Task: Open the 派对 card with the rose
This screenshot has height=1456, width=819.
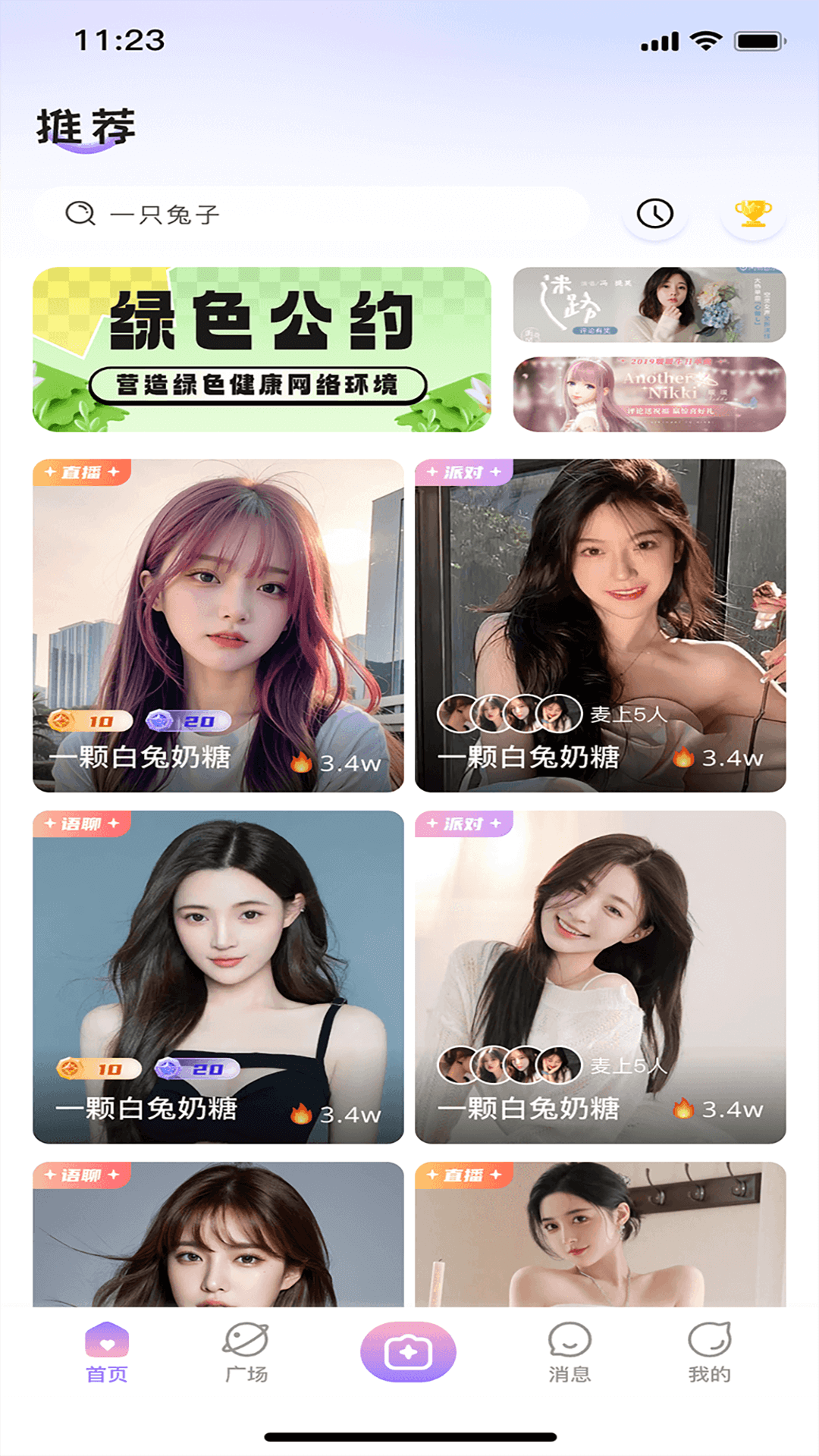Action: point(600,625)
